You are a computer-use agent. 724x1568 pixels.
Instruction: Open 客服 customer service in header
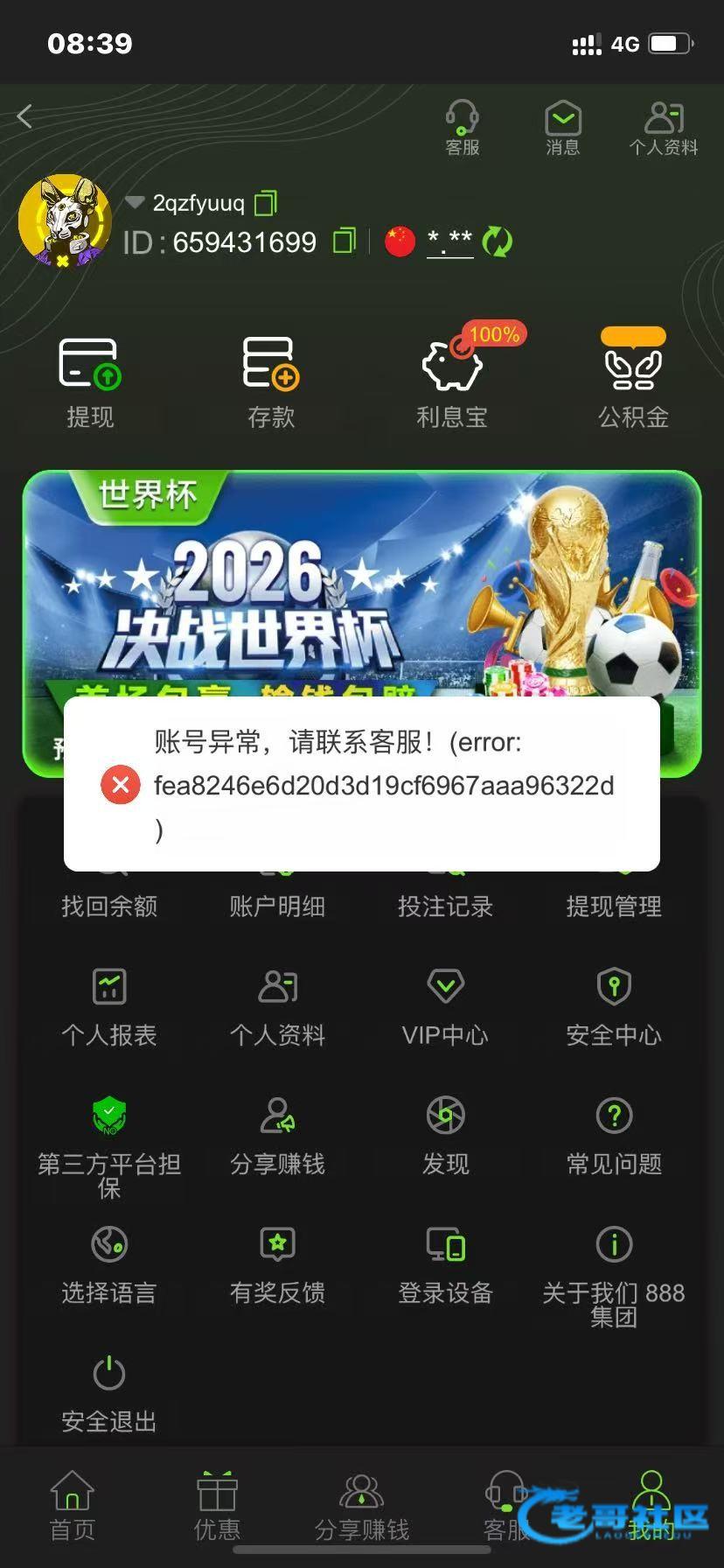pyautogui.click(x=462, y=128)
